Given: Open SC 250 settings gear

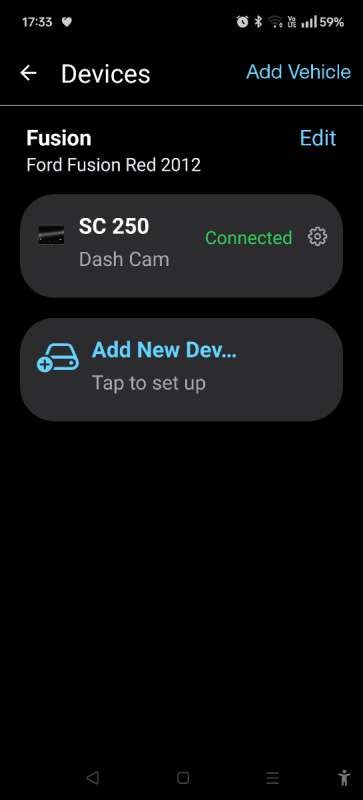Looking at the screenshot, I should pyautogui.click(x=317, y=237).
